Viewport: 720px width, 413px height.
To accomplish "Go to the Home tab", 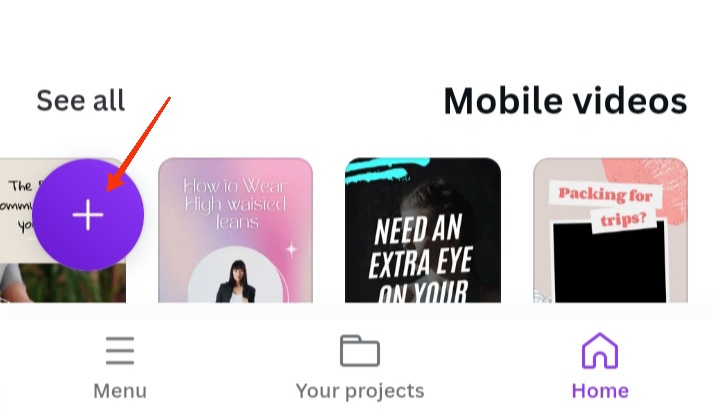I will coord(600,367).
